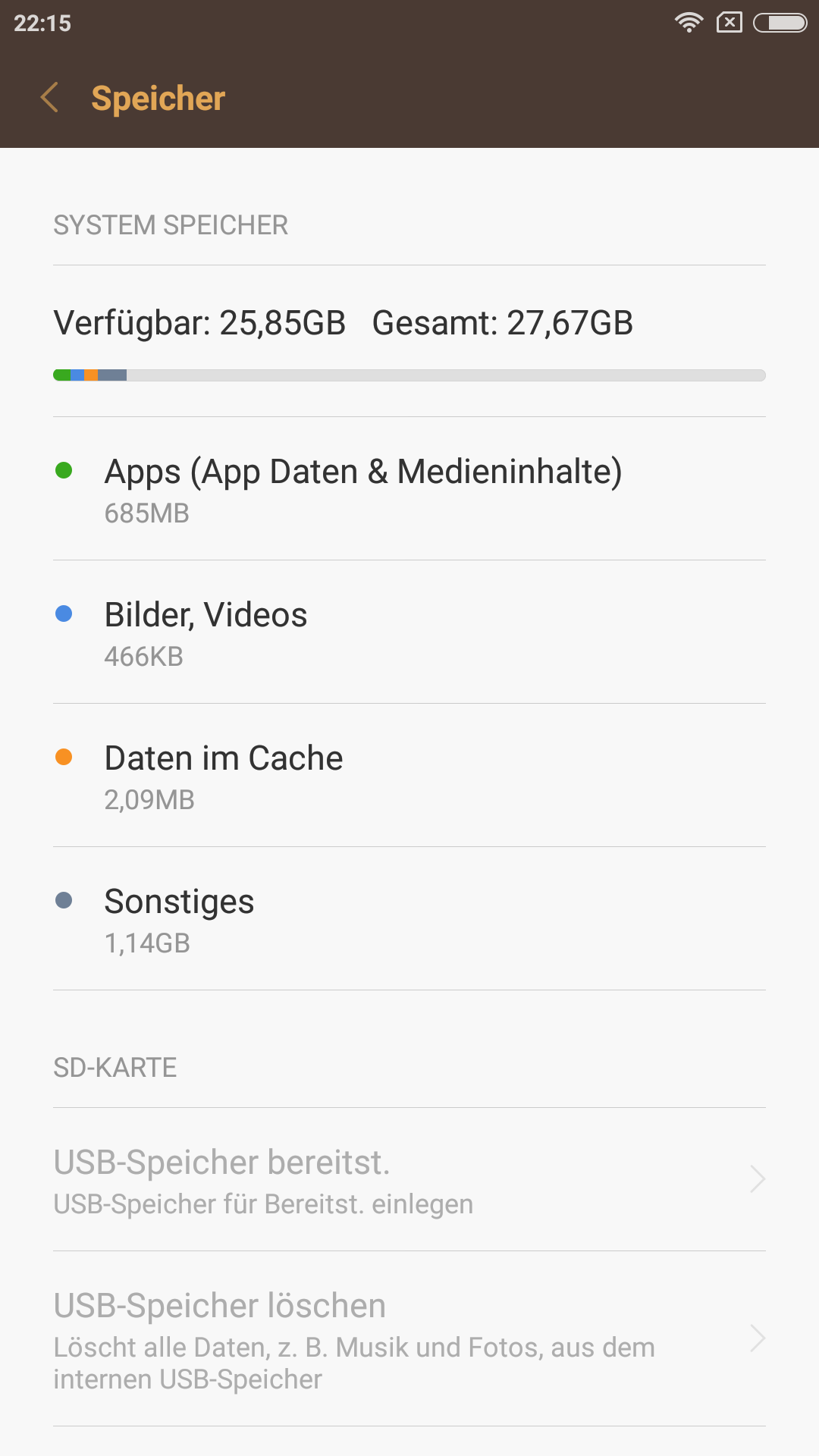Open Apps (App Daten & Medieninhalte) storage details
Image resolution: width=819 pixels, height=1456 pixels.
tap(409, 488)
